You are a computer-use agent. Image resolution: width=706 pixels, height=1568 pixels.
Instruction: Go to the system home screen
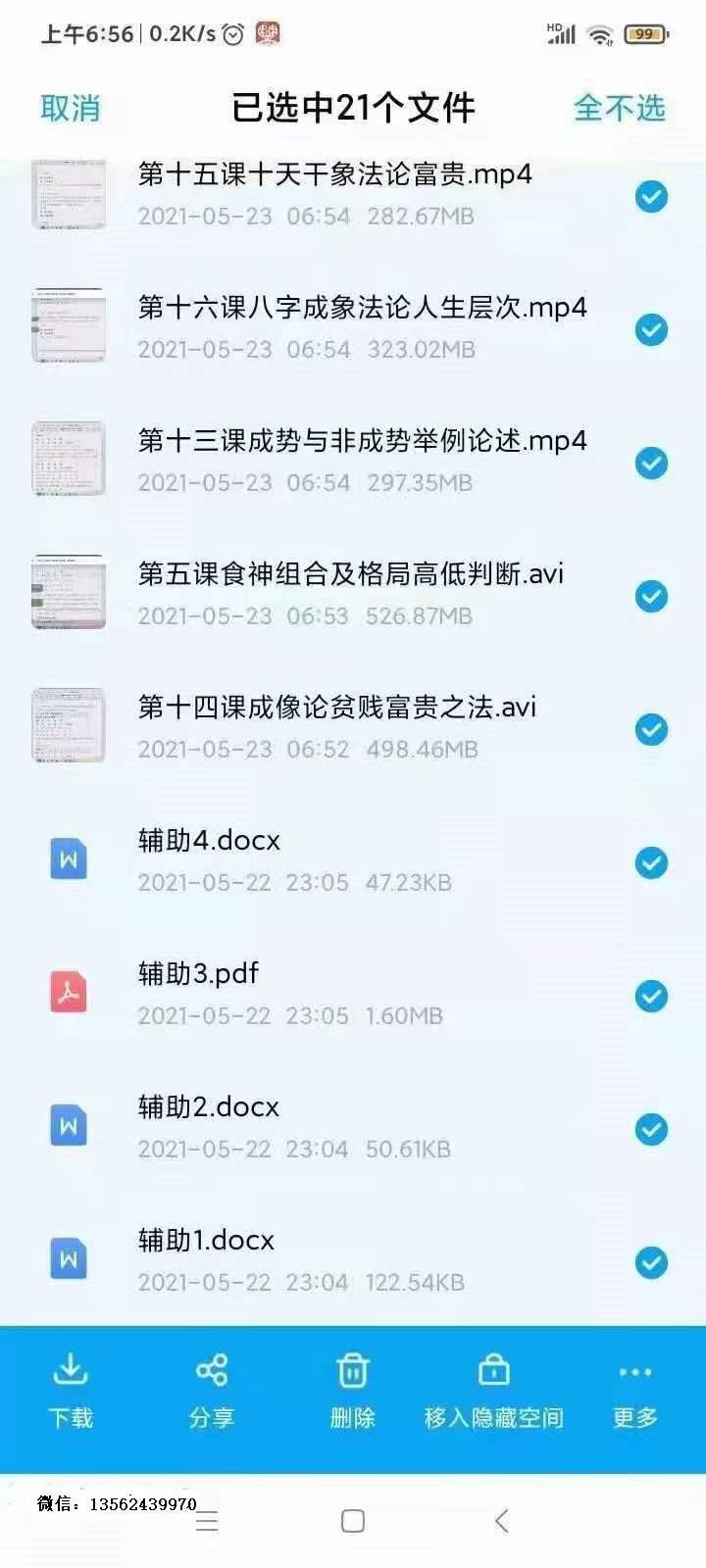point(353,1521)
